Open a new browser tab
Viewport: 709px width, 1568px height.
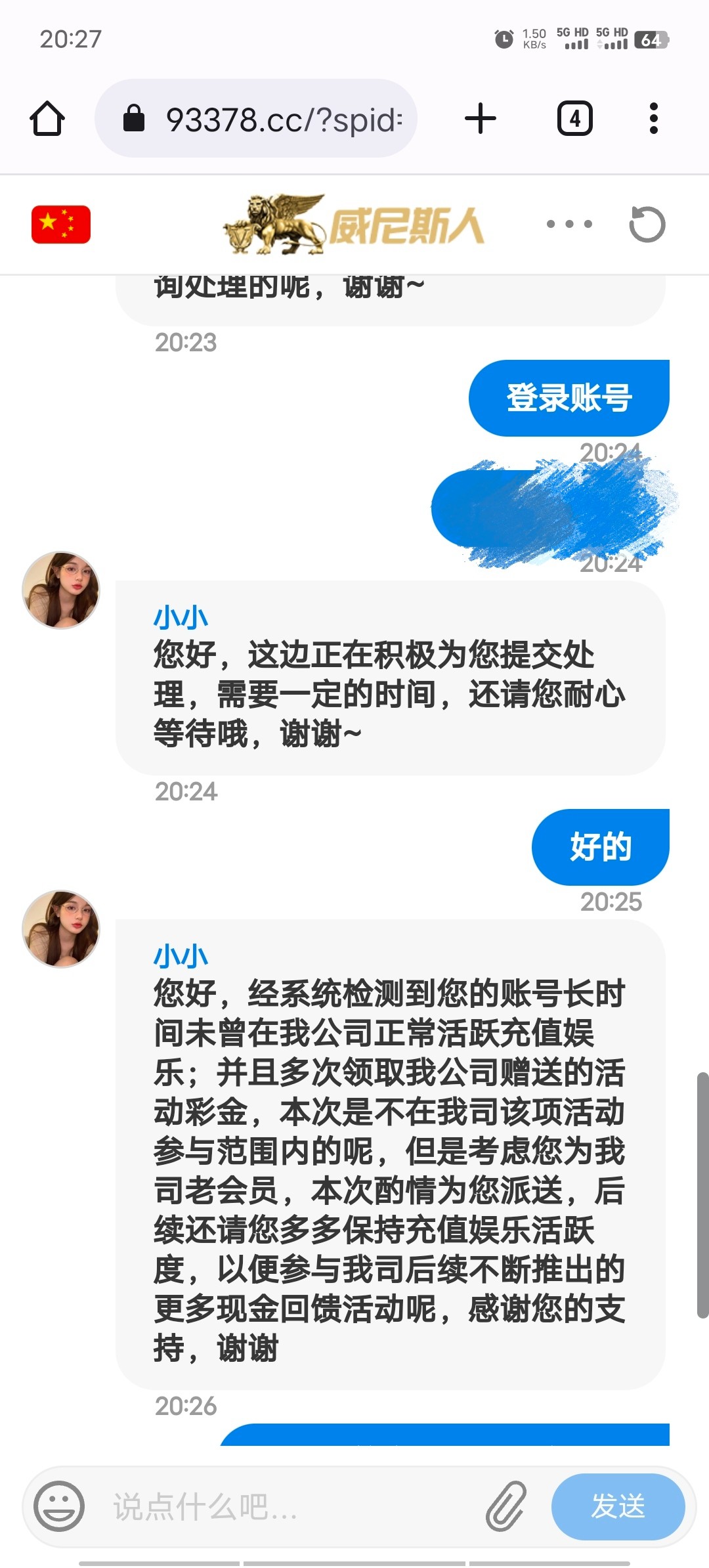[x=480, y=119]
